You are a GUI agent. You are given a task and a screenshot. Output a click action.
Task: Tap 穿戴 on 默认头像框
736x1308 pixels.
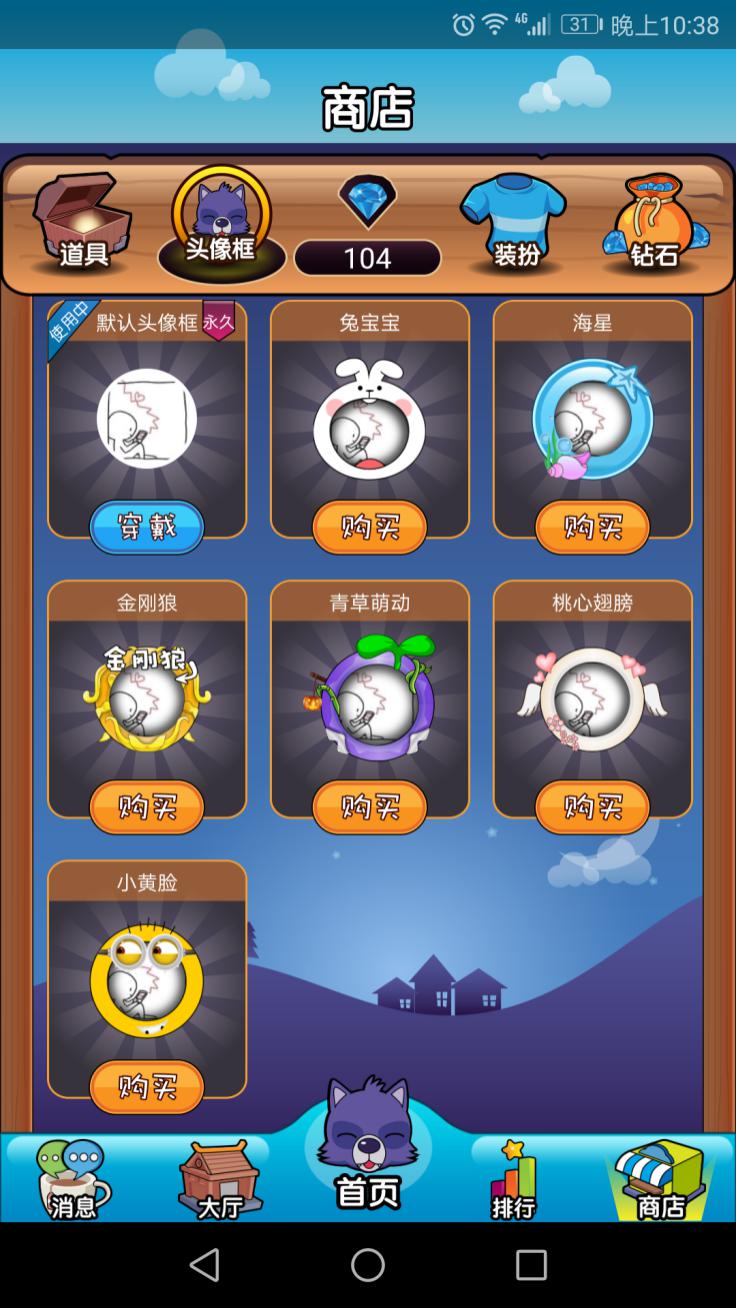(147, 527)
